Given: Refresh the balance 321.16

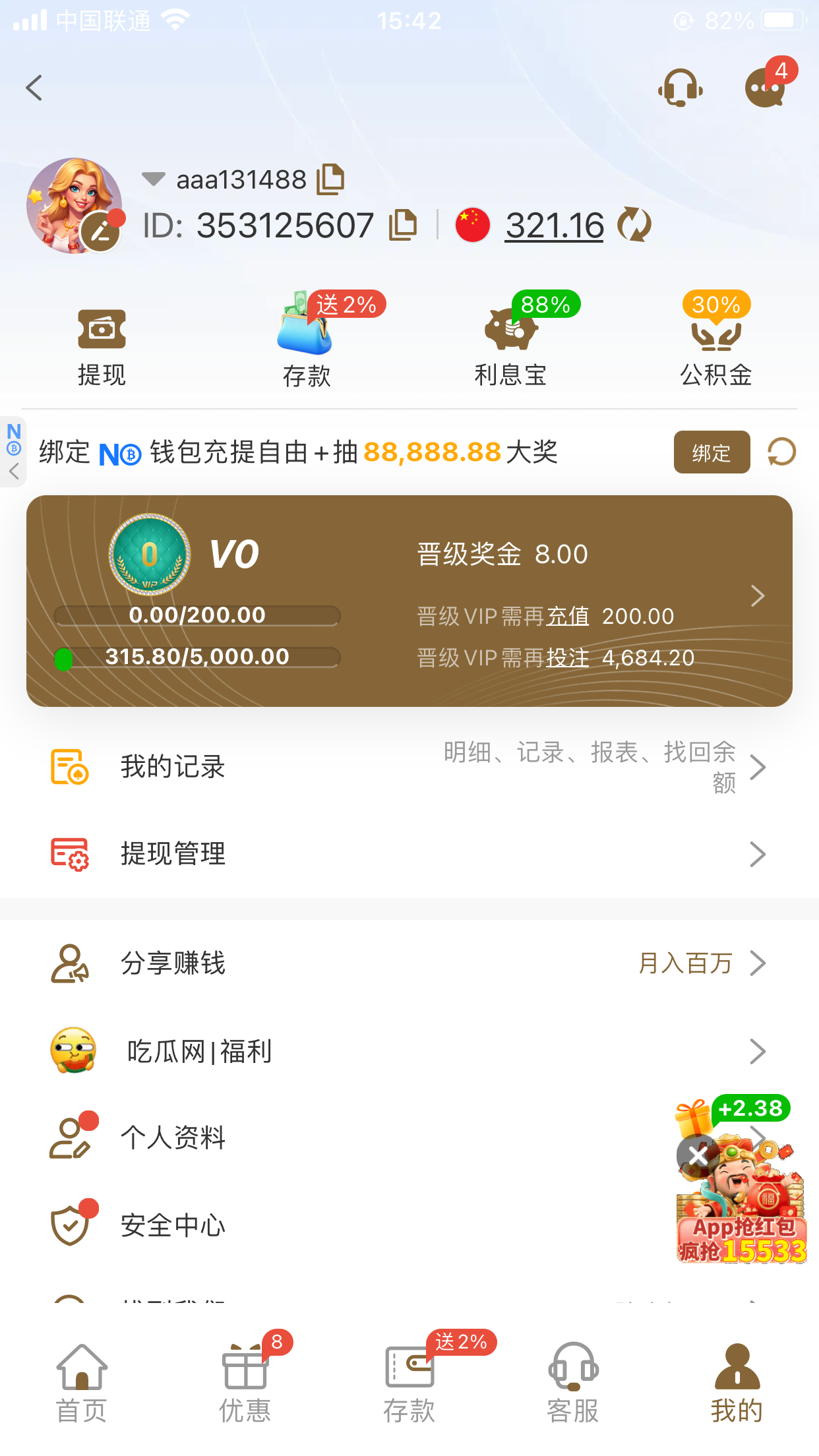Looking at the screenshot, I should [x=634, y=225].
